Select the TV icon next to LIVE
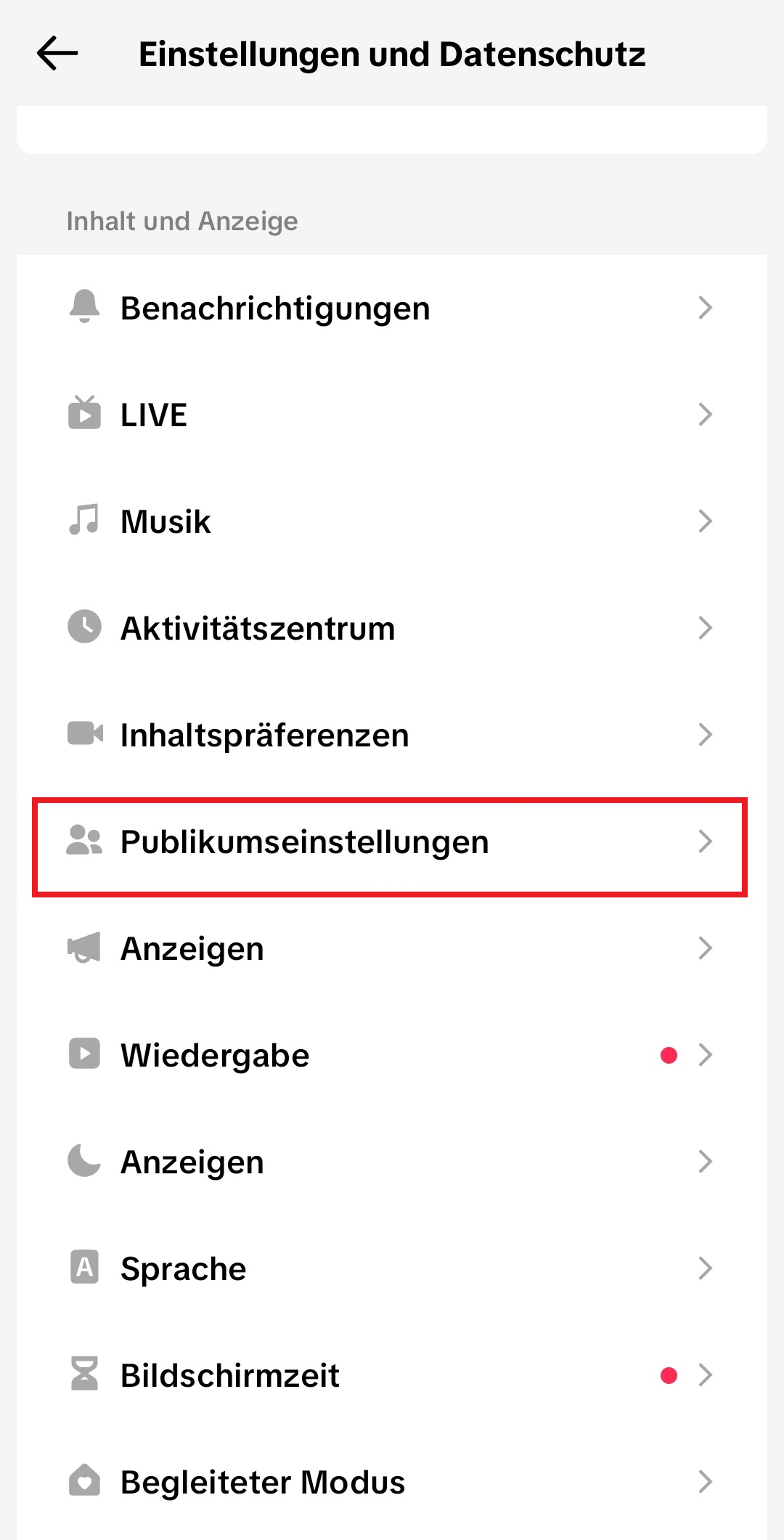The height and width of the screenshot is (1540, 784). [x=85, y=415]
